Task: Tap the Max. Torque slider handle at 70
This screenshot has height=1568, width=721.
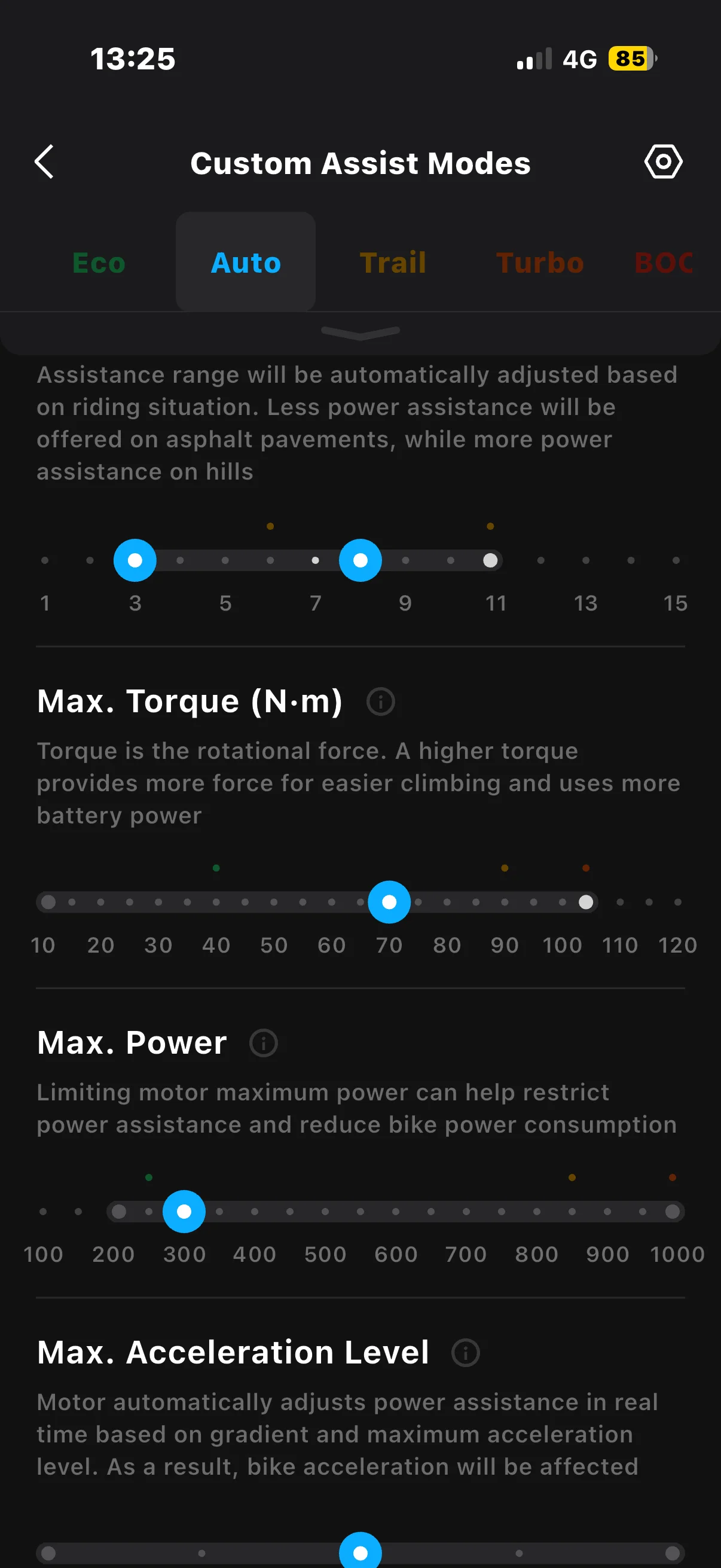Action: coord(389,902)
